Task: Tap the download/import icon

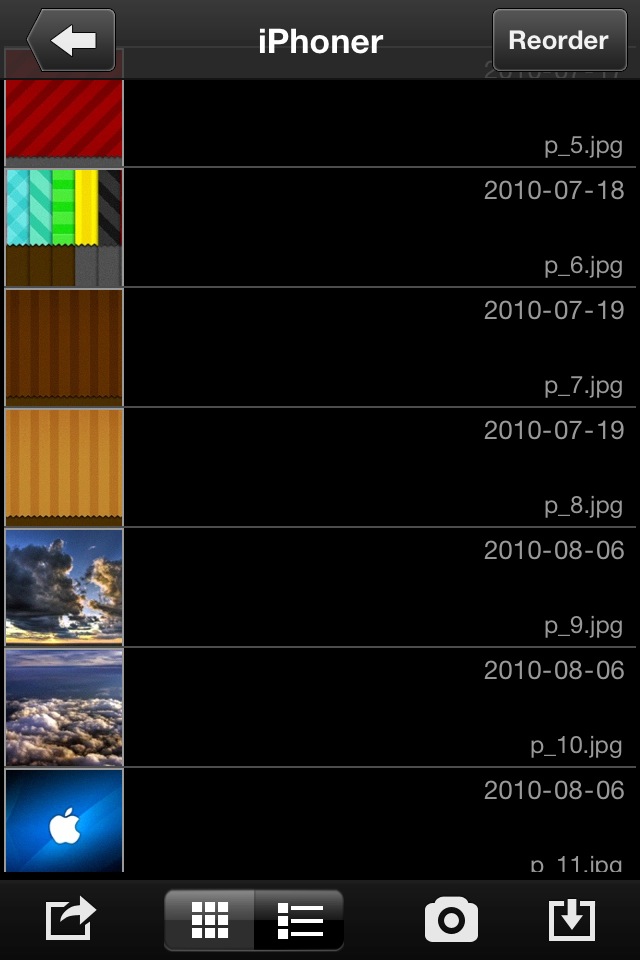Action: click(572, 918)
